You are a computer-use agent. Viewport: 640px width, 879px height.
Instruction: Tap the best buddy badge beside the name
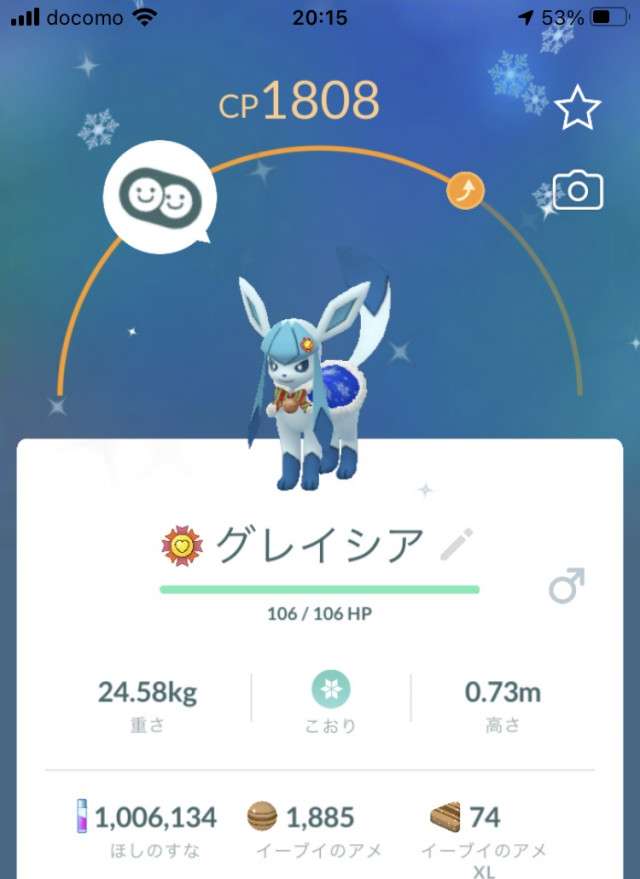click(182, 545)
